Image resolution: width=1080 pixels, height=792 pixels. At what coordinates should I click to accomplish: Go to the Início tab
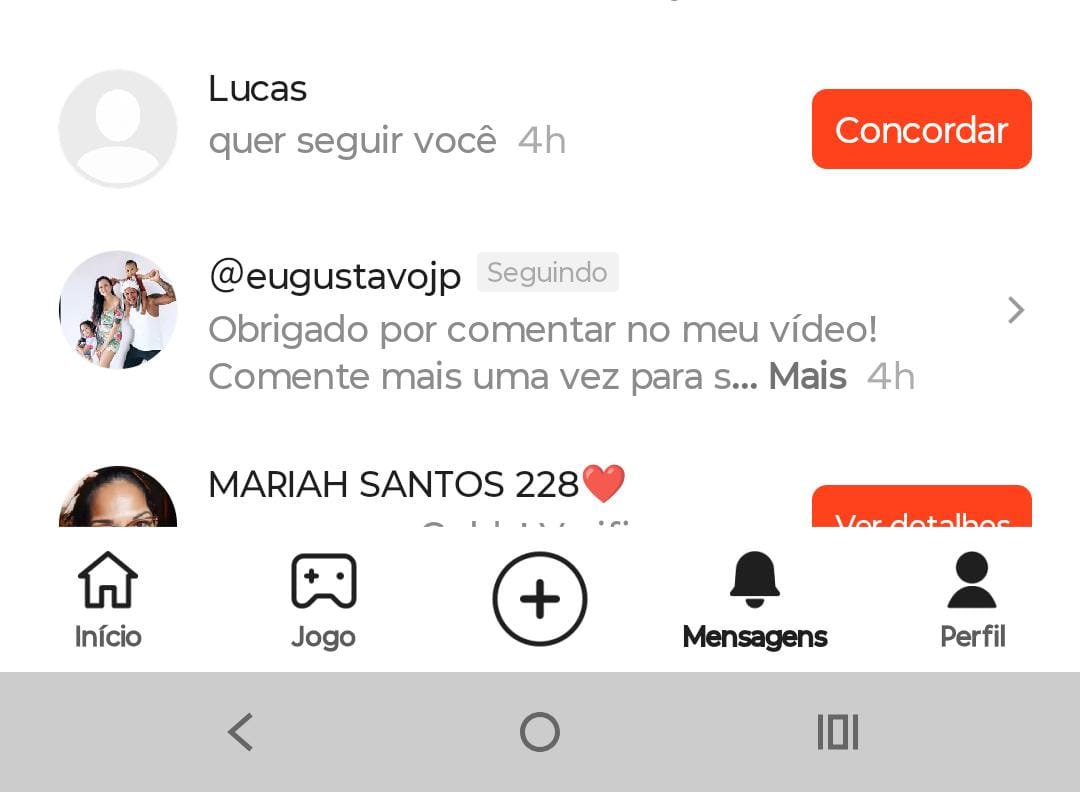[x=108, y=601]
